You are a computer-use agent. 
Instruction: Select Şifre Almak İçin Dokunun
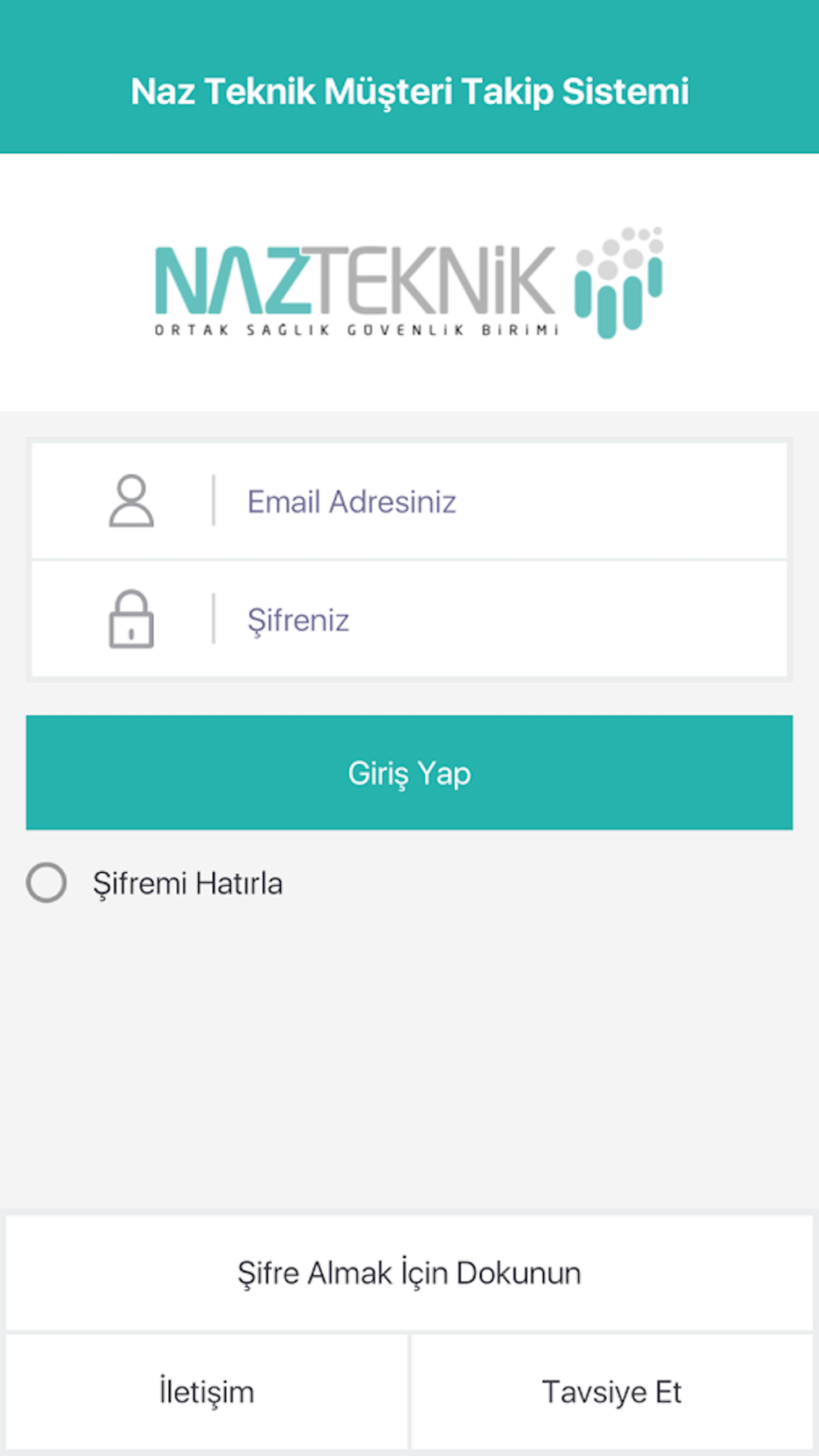(x=409, y=1273)
